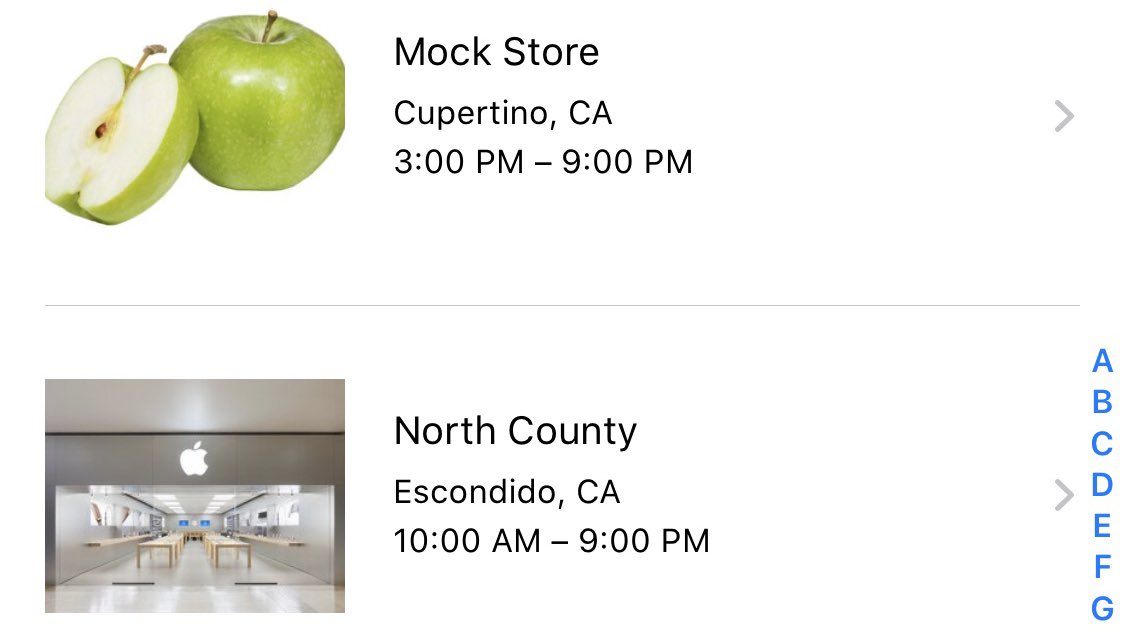Image resolution: width=1125 pixels, height=632 pixels.
Task: Jump to letter D in index
Action: (x=1102, y=485)
